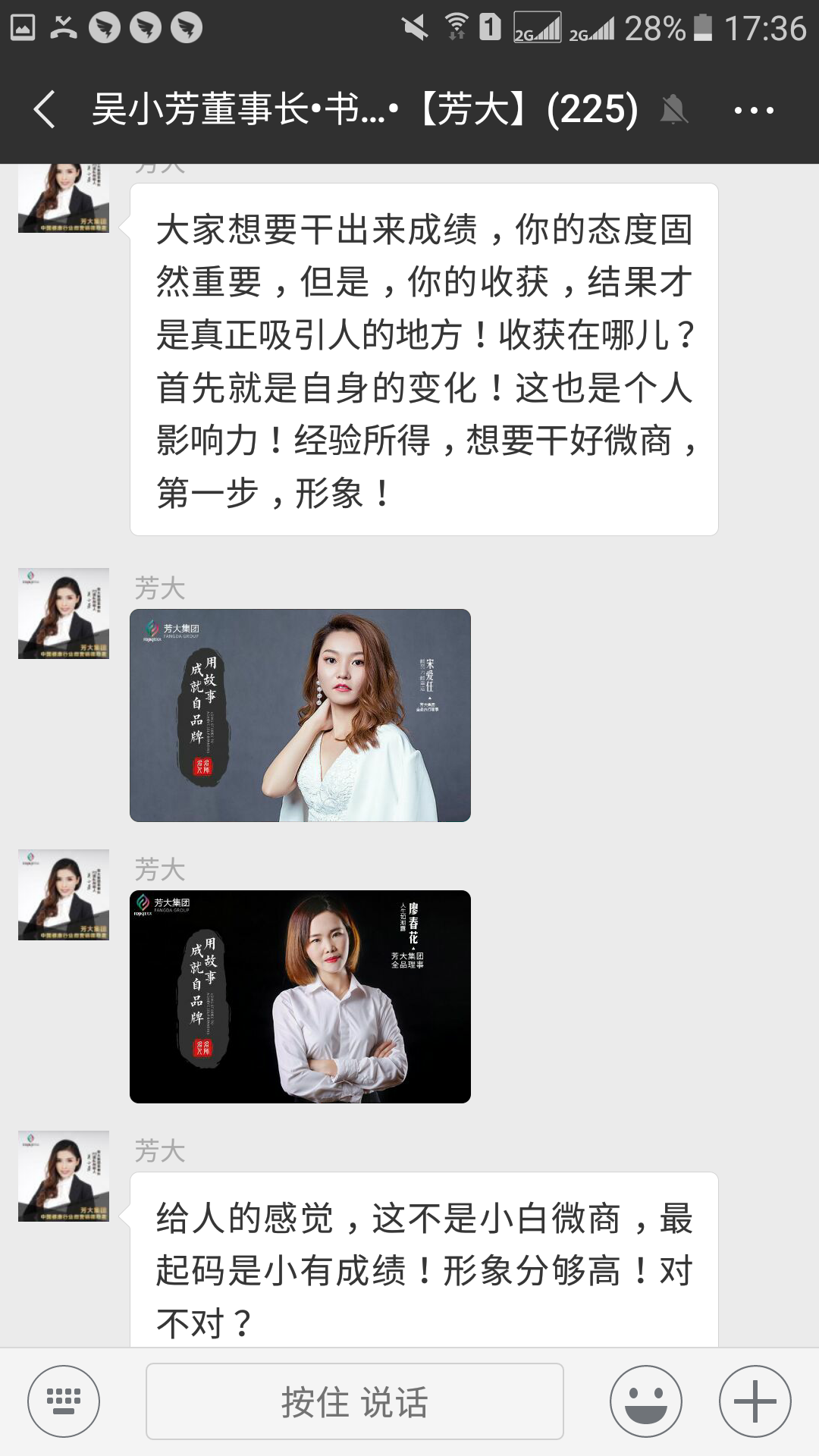Switch to keyboard text input
The height and width of the screenshot is (1456, 819).
coord(64,1401)
